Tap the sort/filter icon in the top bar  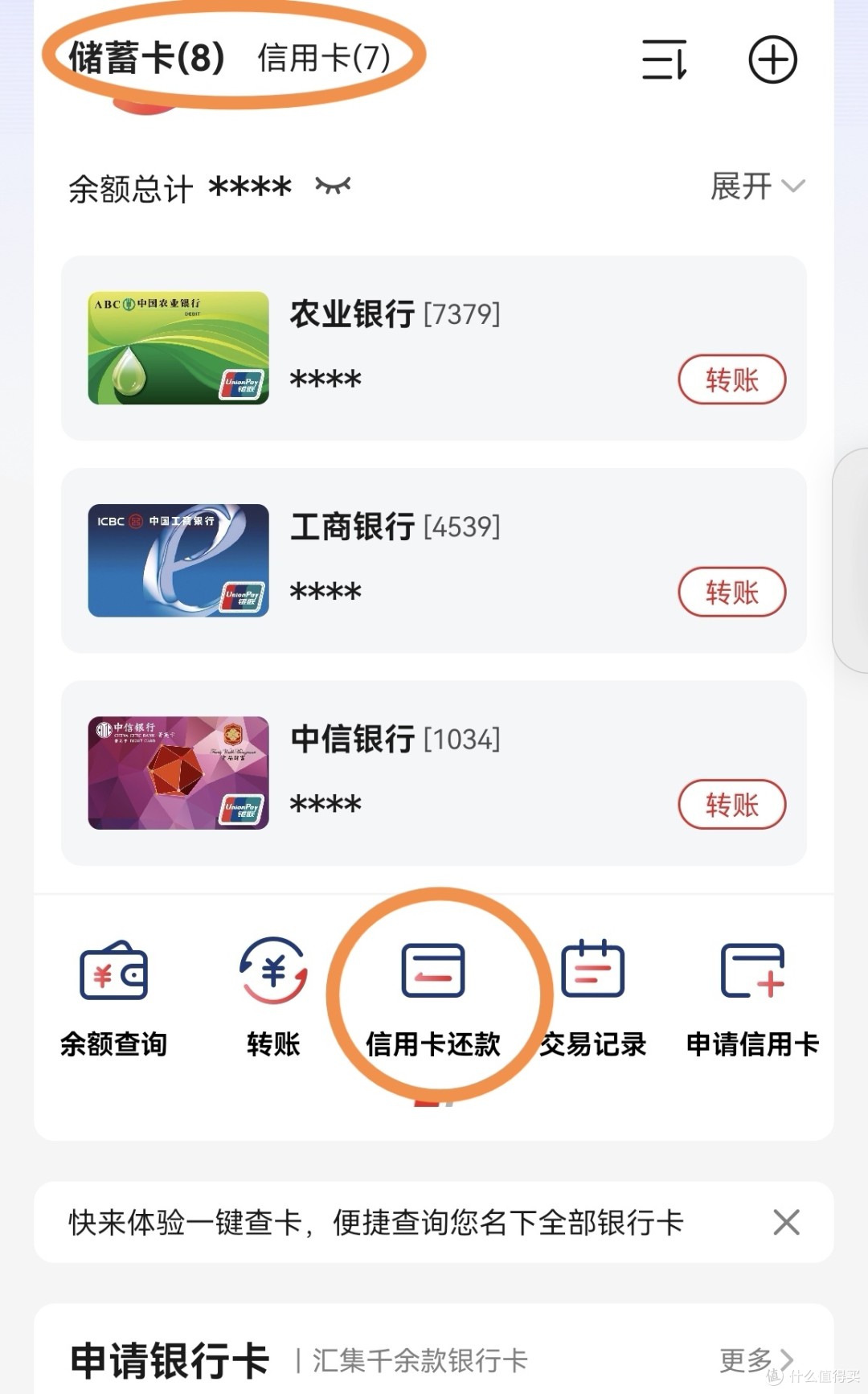coord(664,59)
